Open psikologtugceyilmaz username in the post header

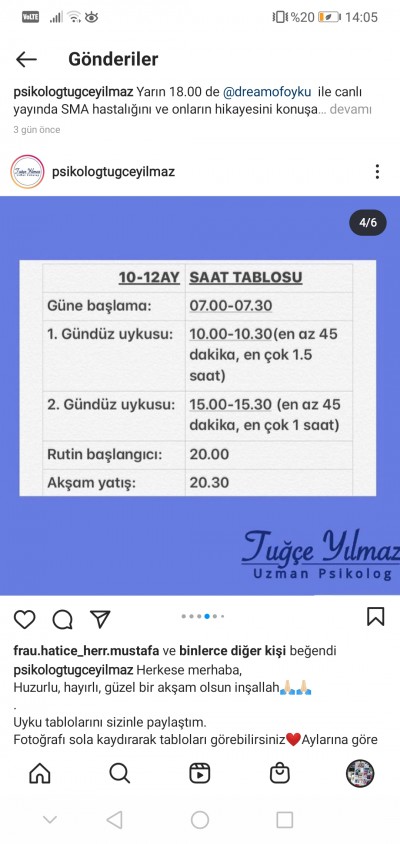click(x=114, y=172)
